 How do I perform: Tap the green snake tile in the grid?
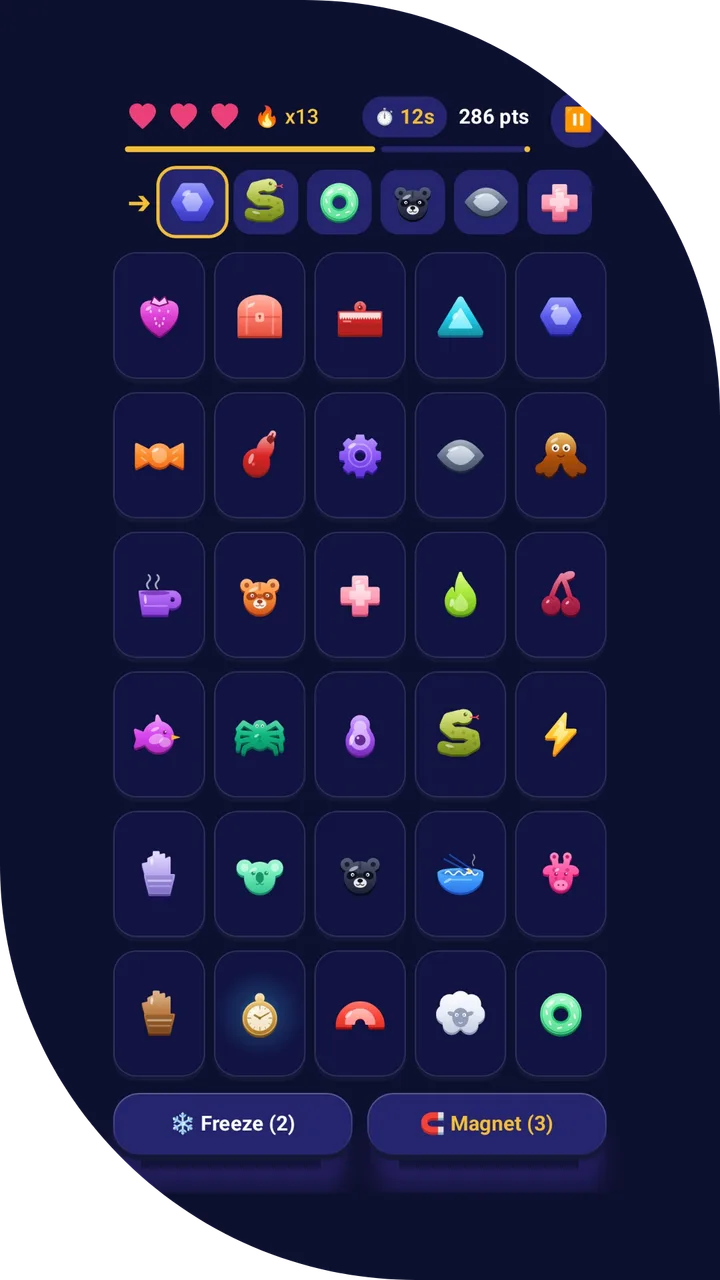point(460,735)
